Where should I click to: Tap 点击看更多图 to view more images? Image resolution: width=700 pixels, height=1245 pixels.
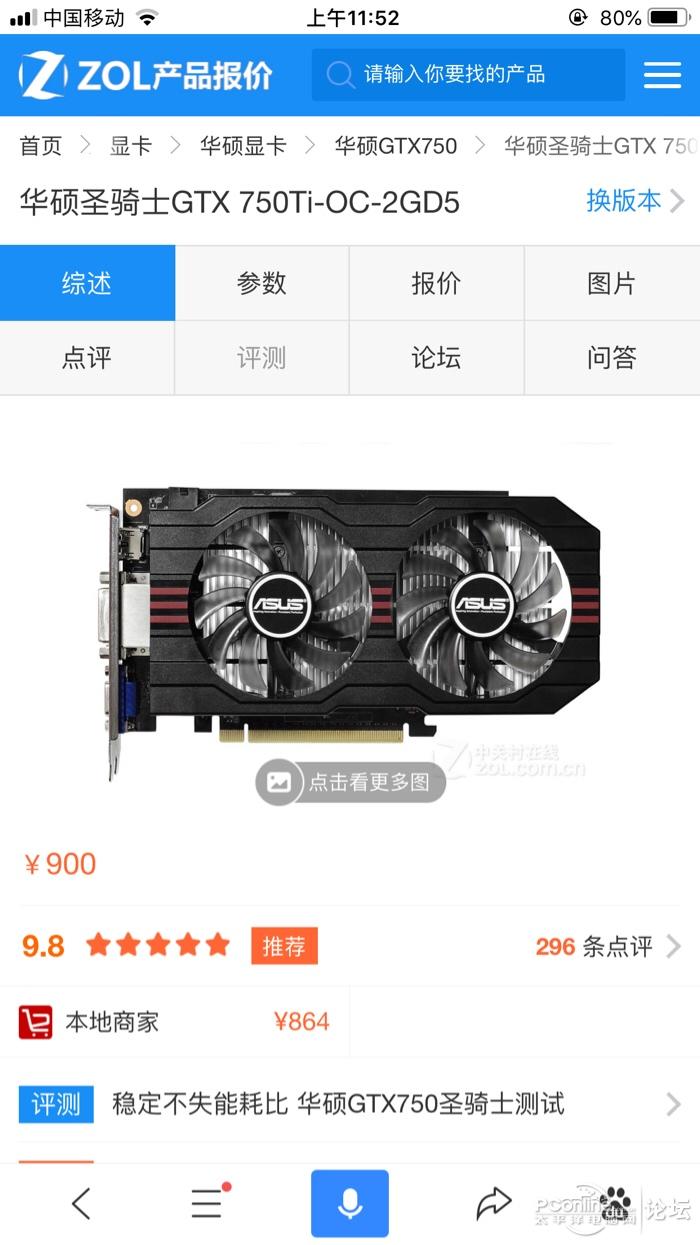tap(350, 782)
